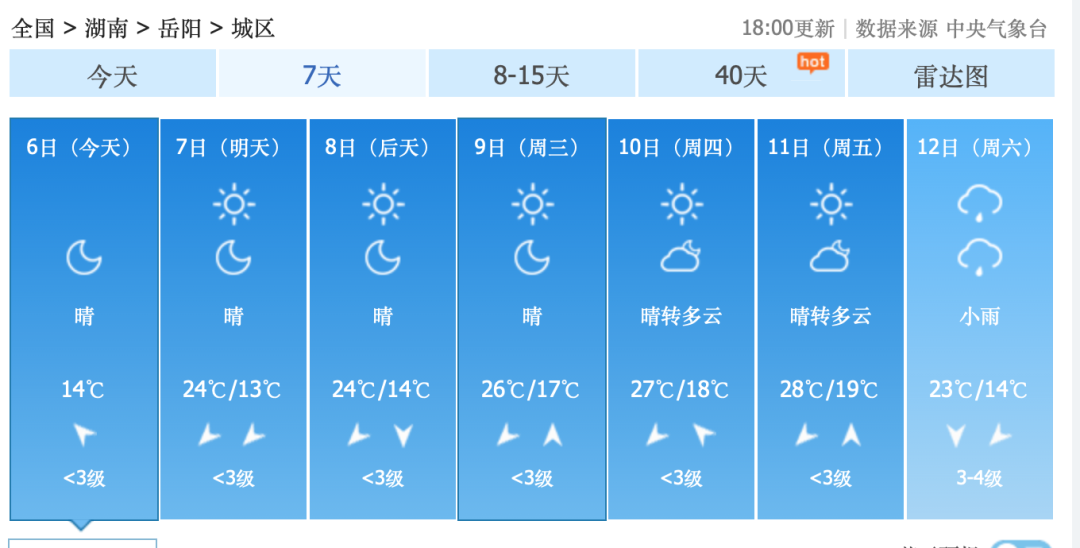
Task: Tap the 8日（后天） forecast card
Action: [382, 318]
